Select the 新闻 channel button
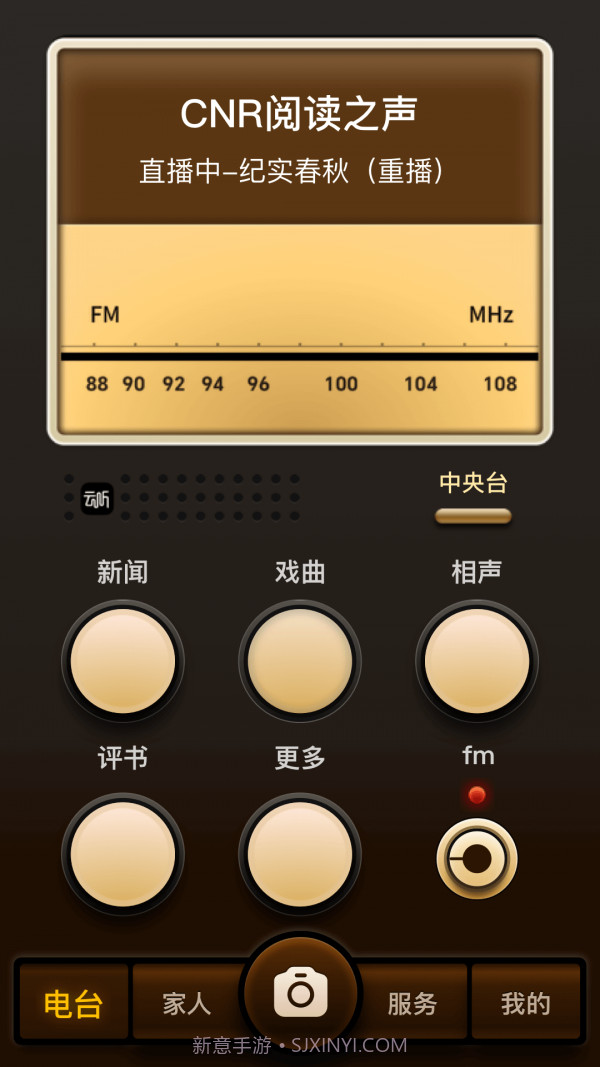 [x=123, y=661]
